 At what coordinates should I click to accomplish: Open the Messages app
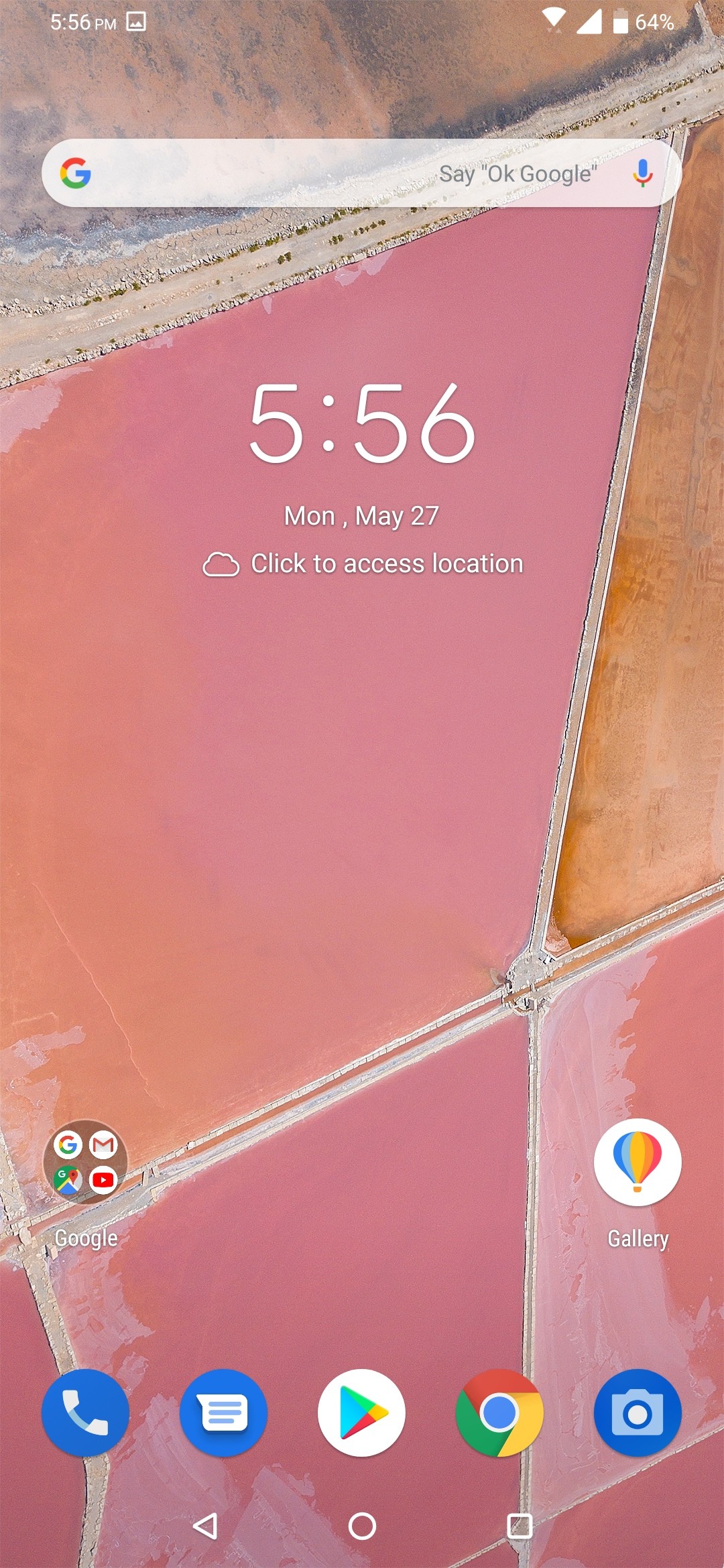pyautogui.click(x=224, y=1413)
